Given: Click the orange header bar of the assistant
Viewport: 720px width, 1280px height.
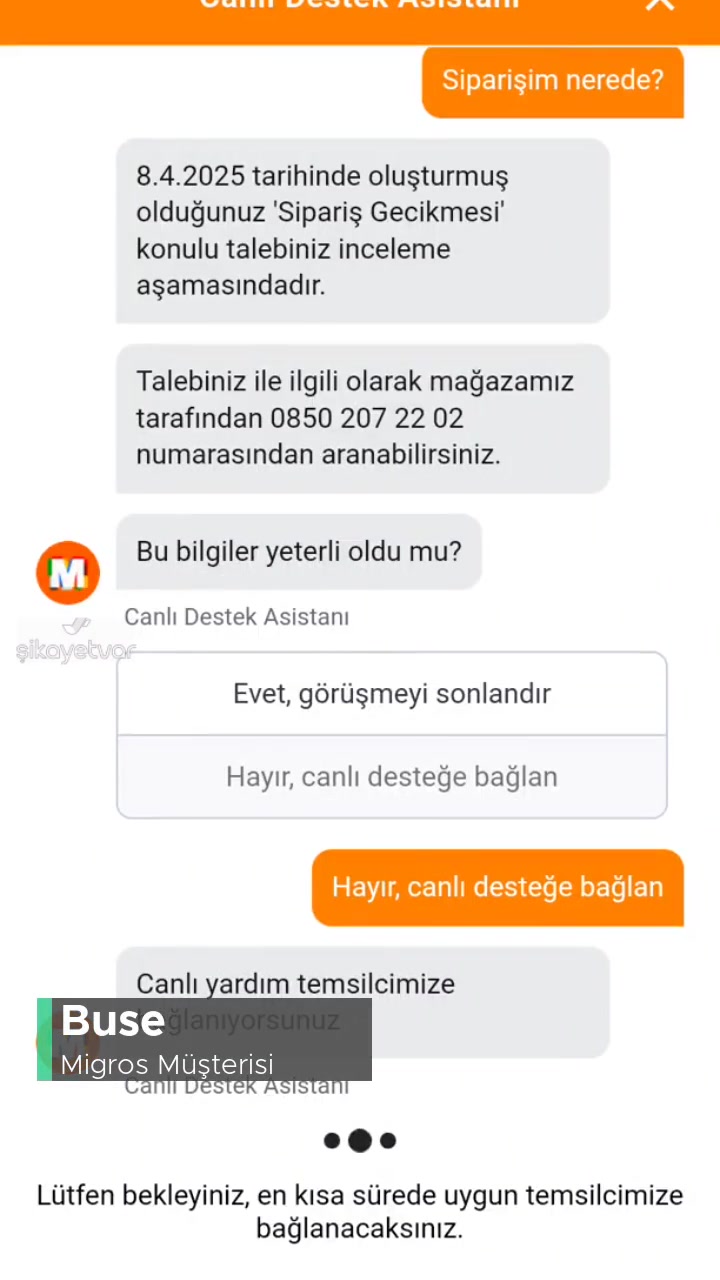Looking at the screenshot, I should pyautogui.click(x=360, y=22).
